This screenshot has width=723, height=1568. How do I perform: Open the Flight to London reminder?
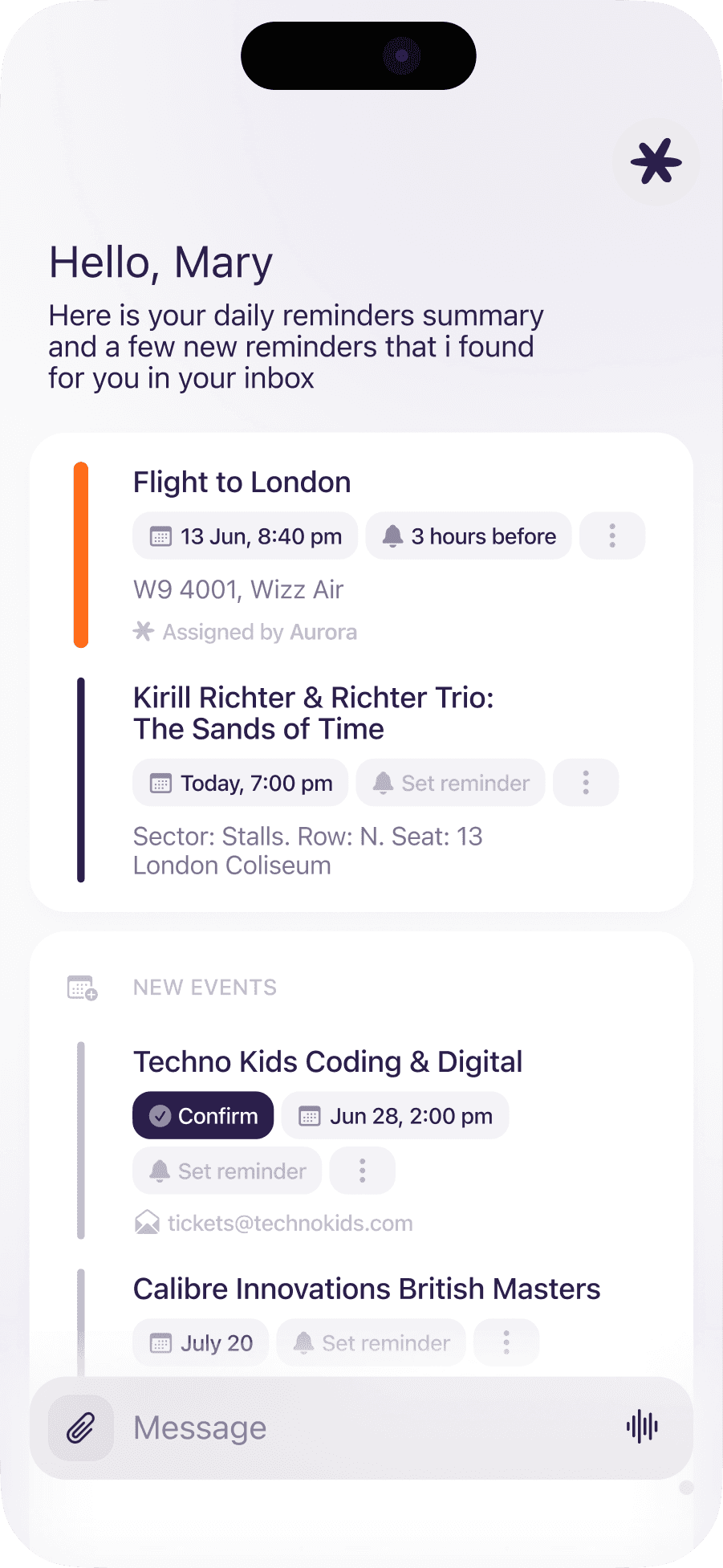pyautogui.click(x=242, y=483)
